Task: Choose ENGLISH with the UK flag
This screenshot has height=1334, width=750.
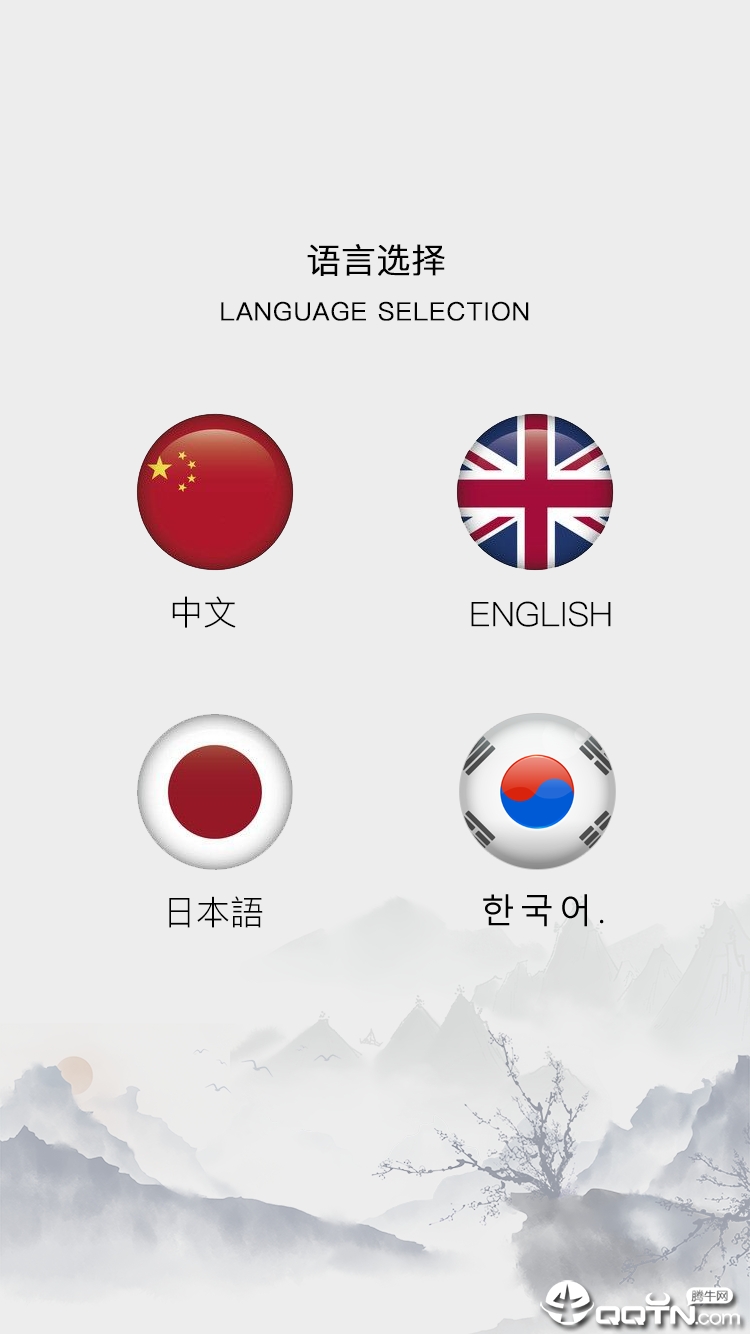Action: pyautogui.click(x=535, y=492)
